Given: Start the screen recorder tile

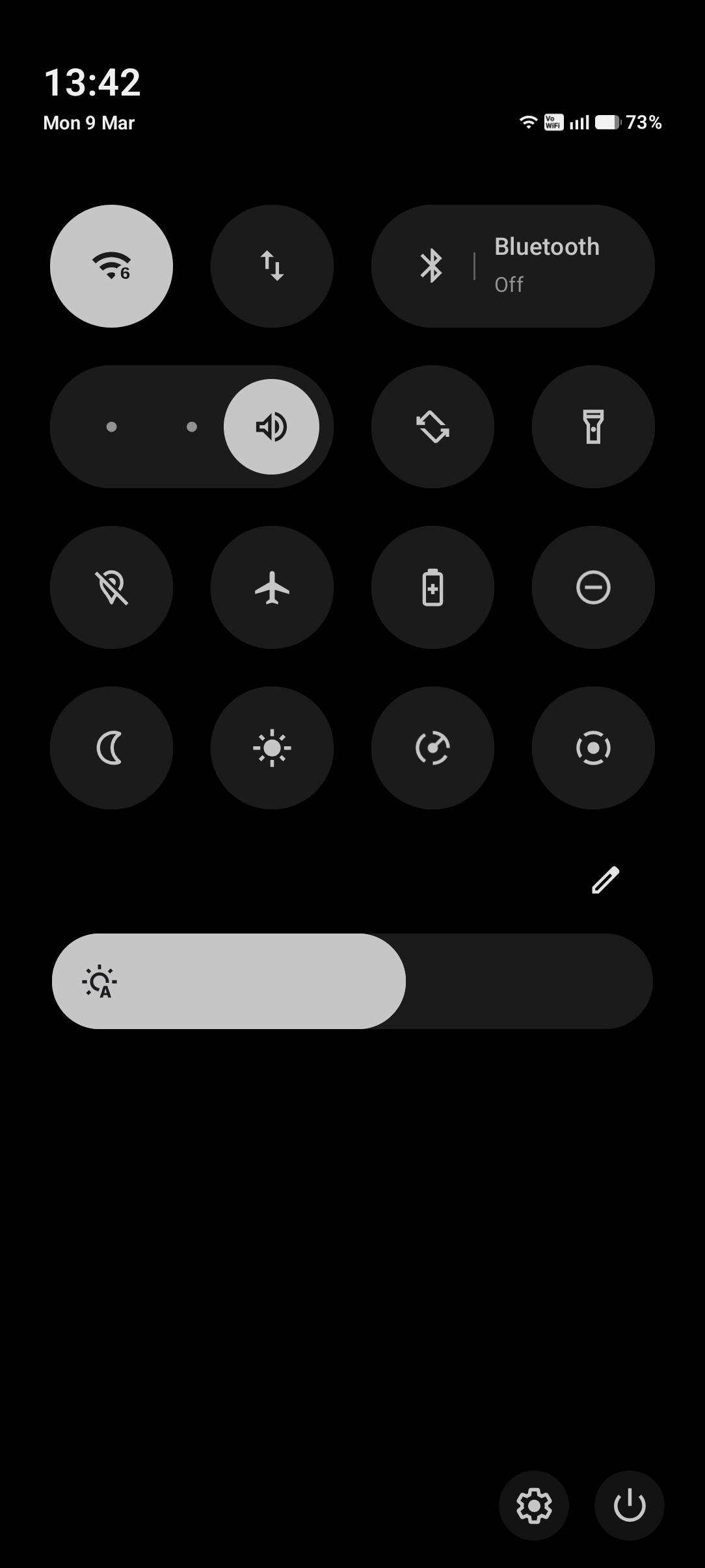Looking at the screenshot, I should coord(593,748).
